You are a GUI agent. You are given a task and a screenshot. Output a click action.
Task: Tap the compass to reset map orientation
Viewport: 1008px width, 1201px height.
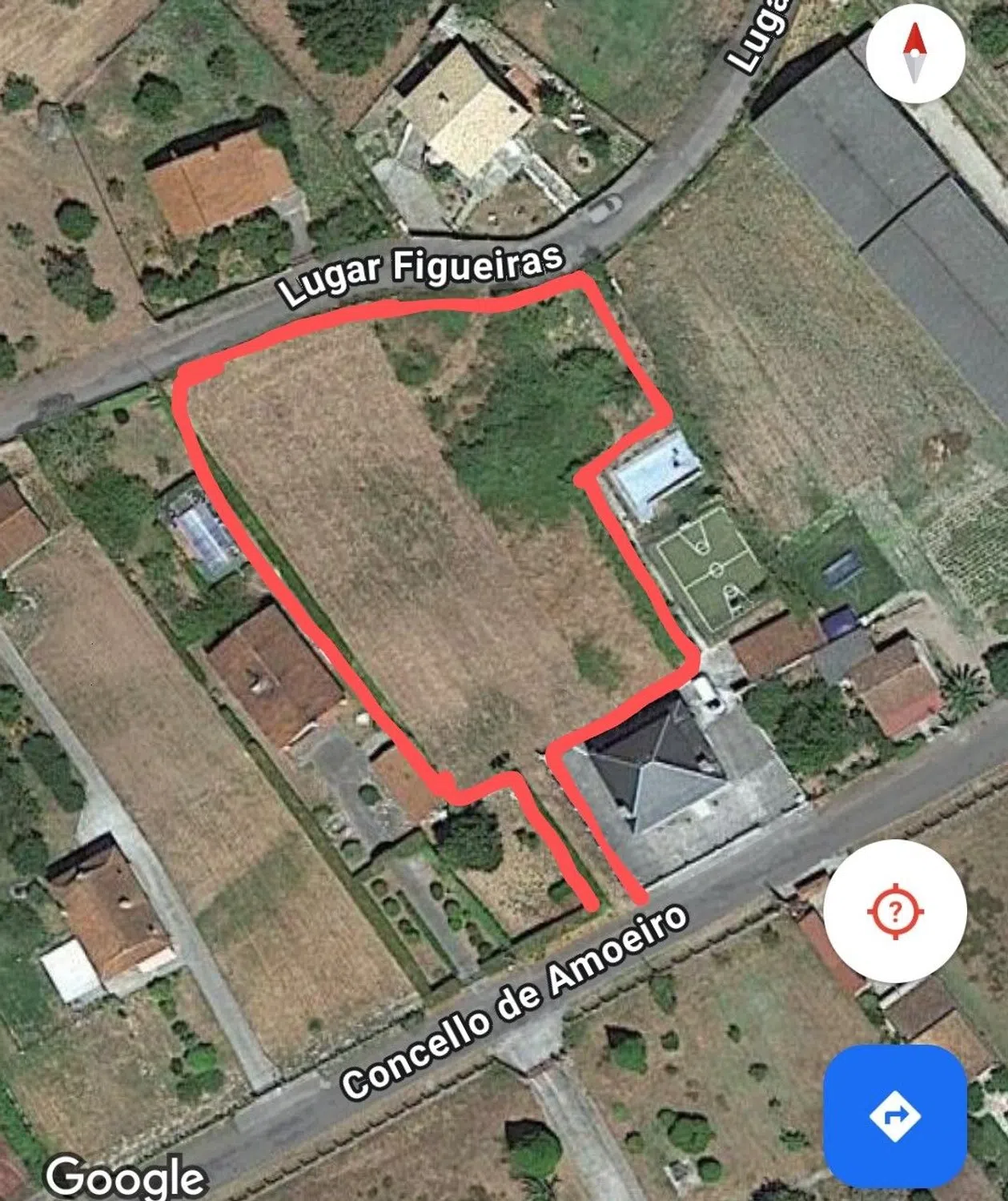pyautogui.click(x=914, y=53)
